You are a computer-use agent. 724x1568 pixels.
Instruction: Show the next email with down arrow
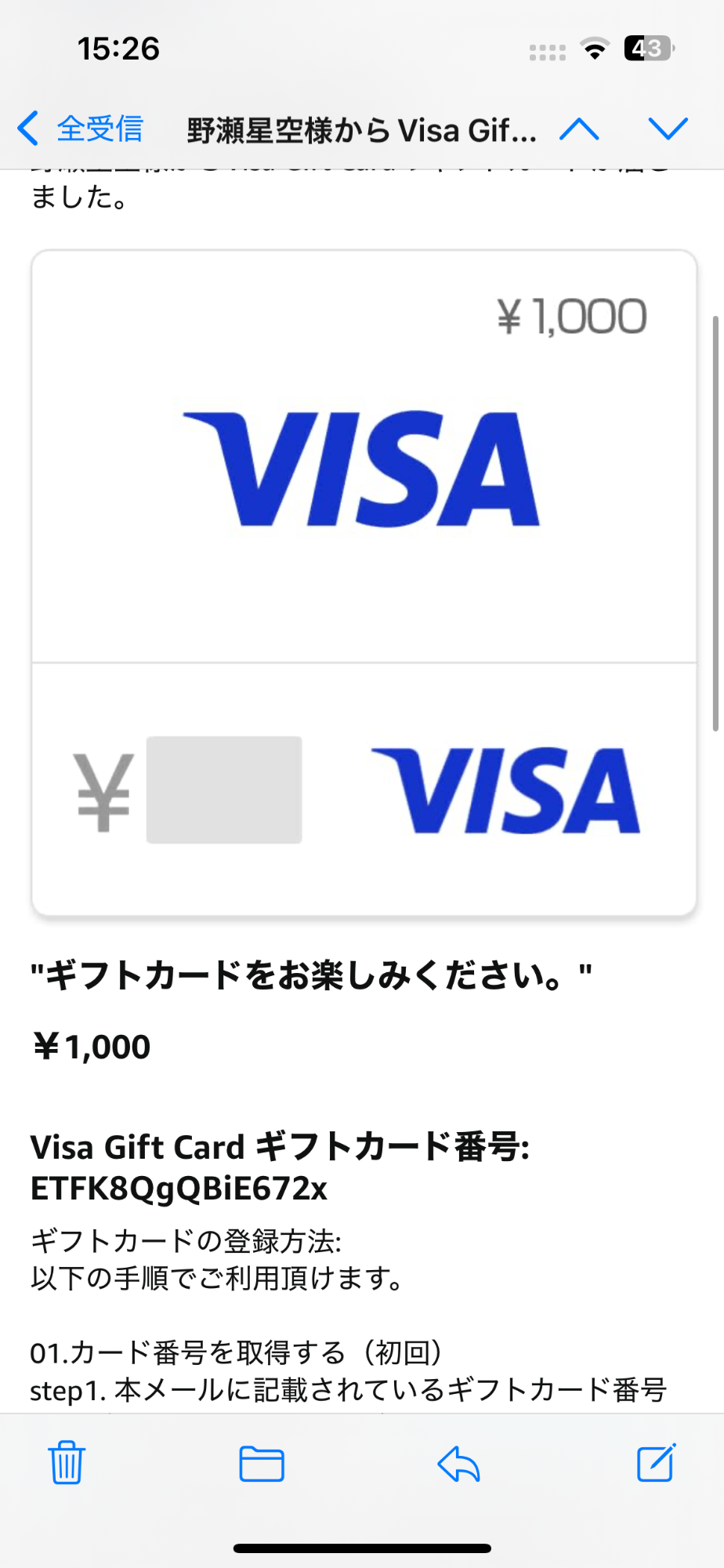(668, 129)
